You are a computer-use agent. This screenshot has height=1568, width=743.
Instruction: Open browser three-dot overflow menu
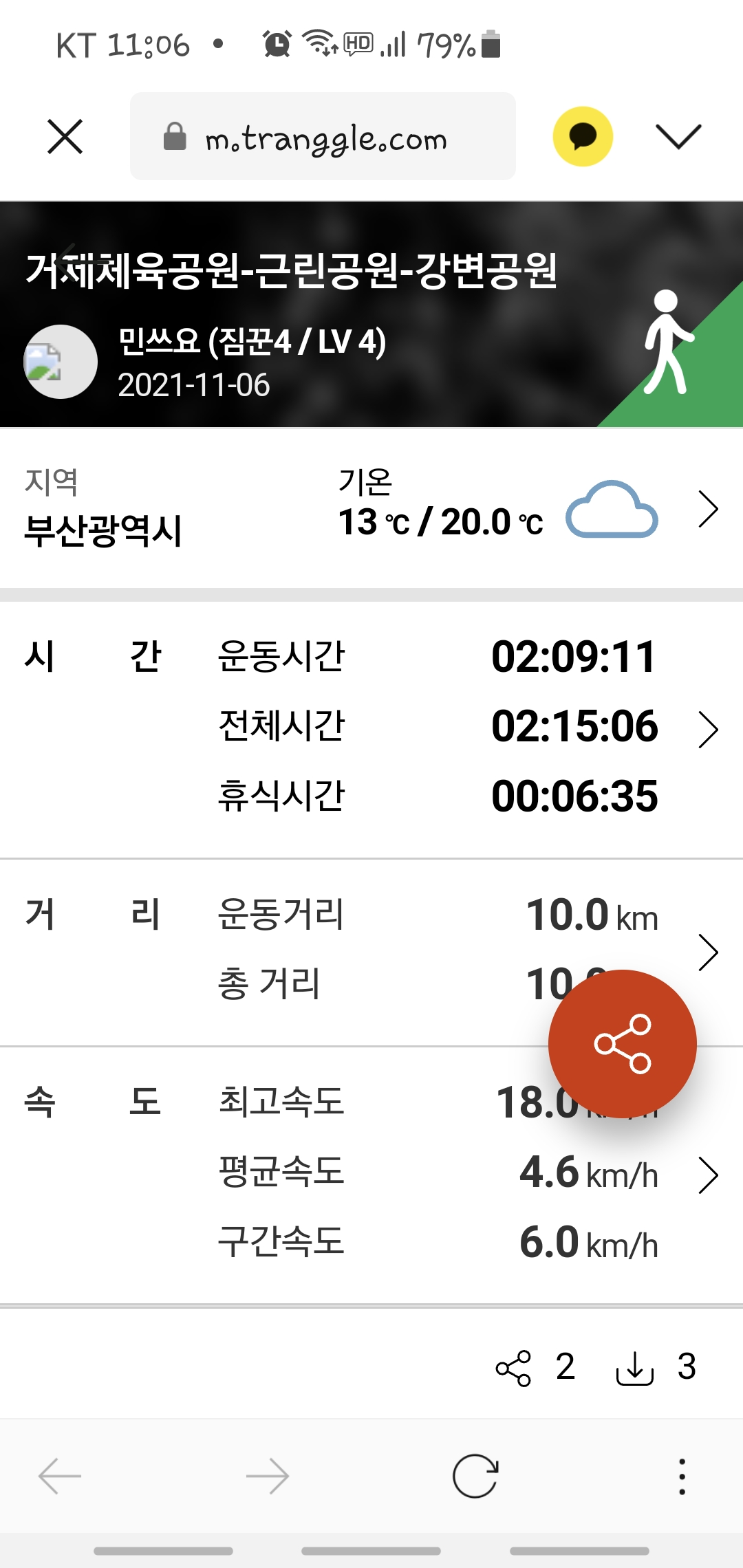coord(682,1476)
